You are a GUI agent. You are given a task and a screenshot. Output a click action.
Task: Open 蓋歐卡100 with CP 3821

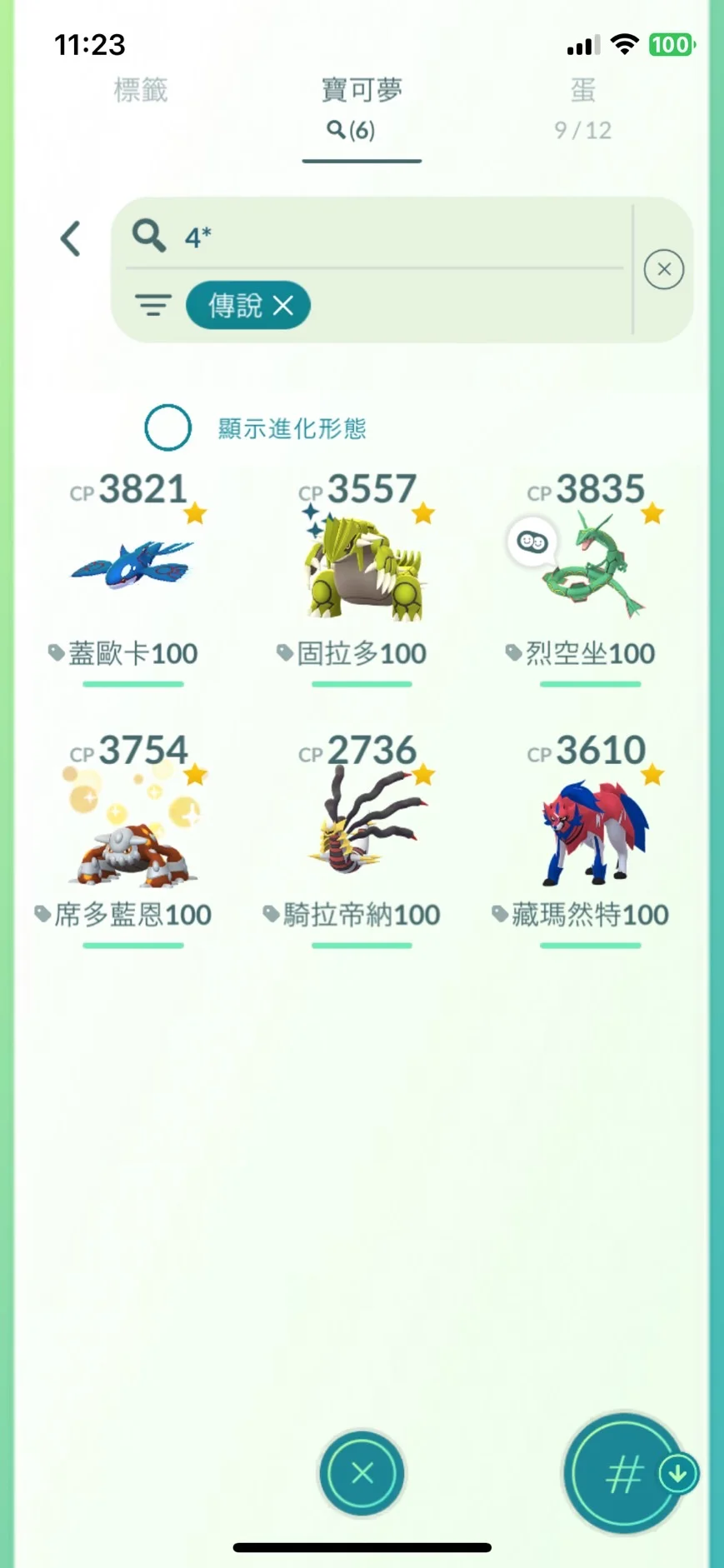coord(132,567)
